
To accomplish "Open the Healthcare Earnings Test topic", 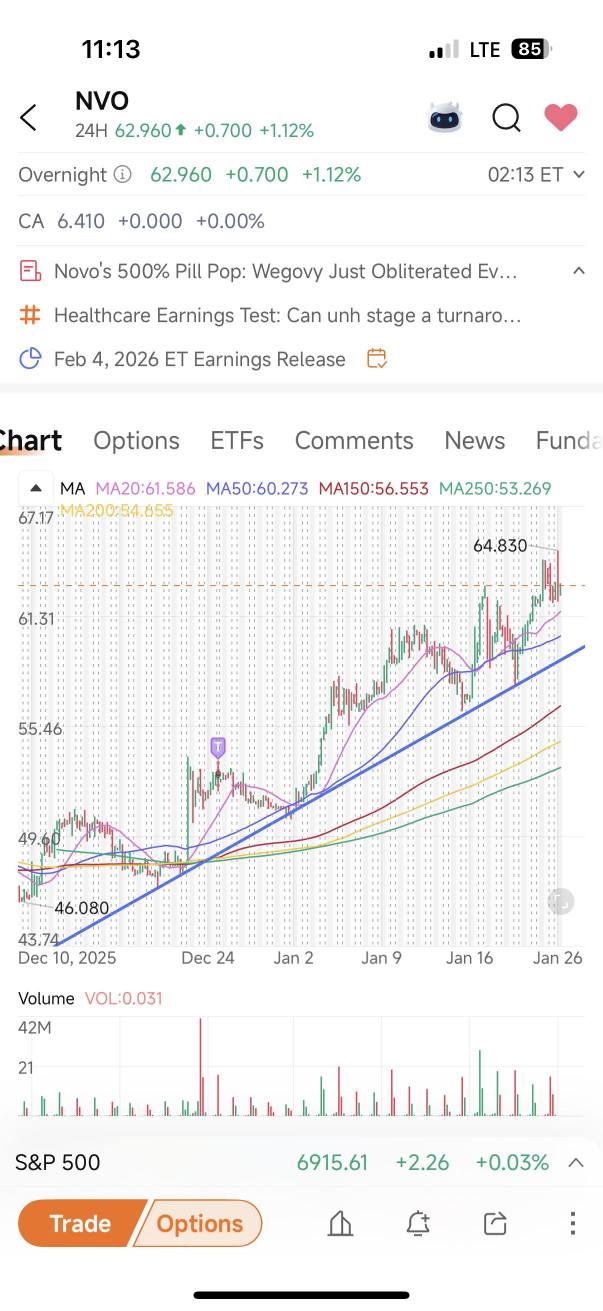I will pos(287,315).
